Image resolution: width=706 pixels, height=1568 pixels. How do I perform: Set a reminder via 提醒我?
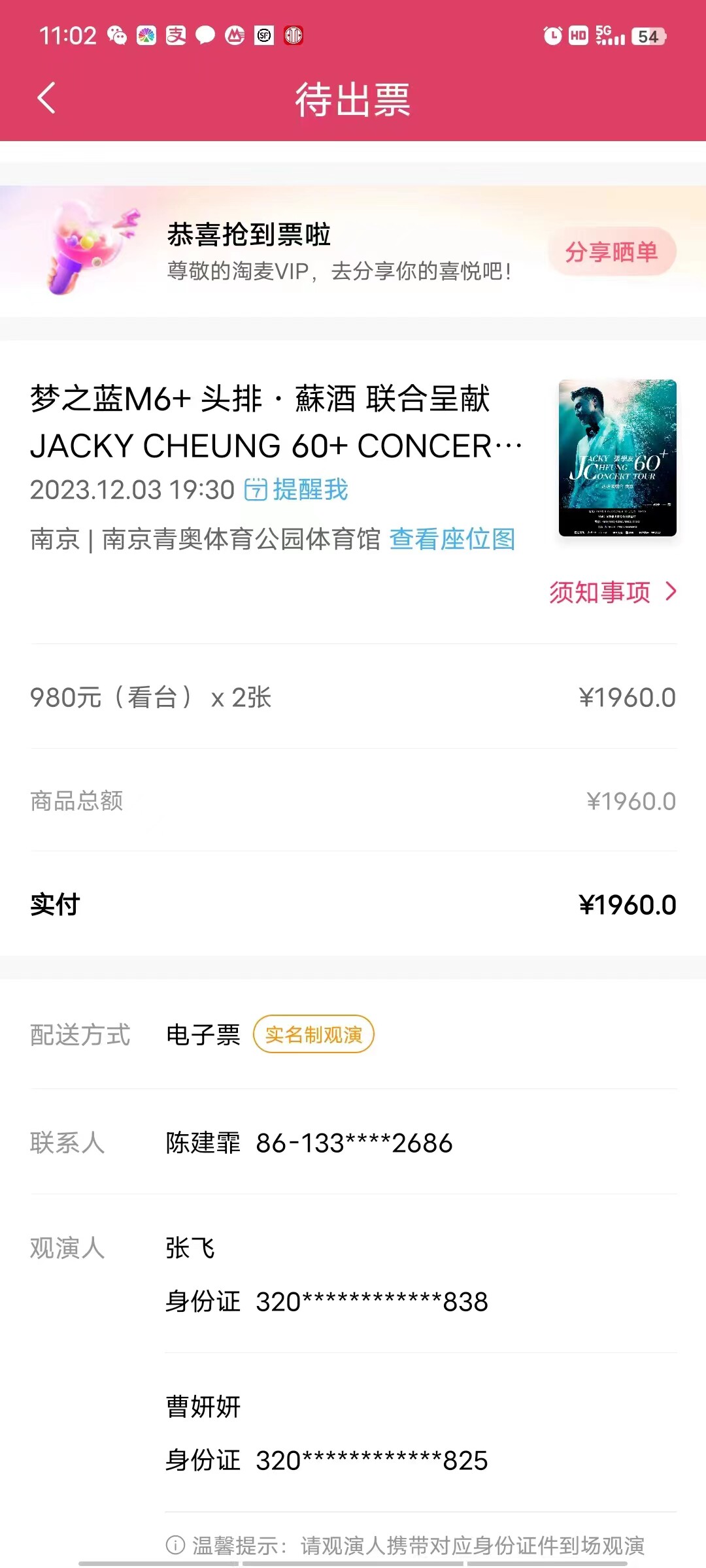297,490
